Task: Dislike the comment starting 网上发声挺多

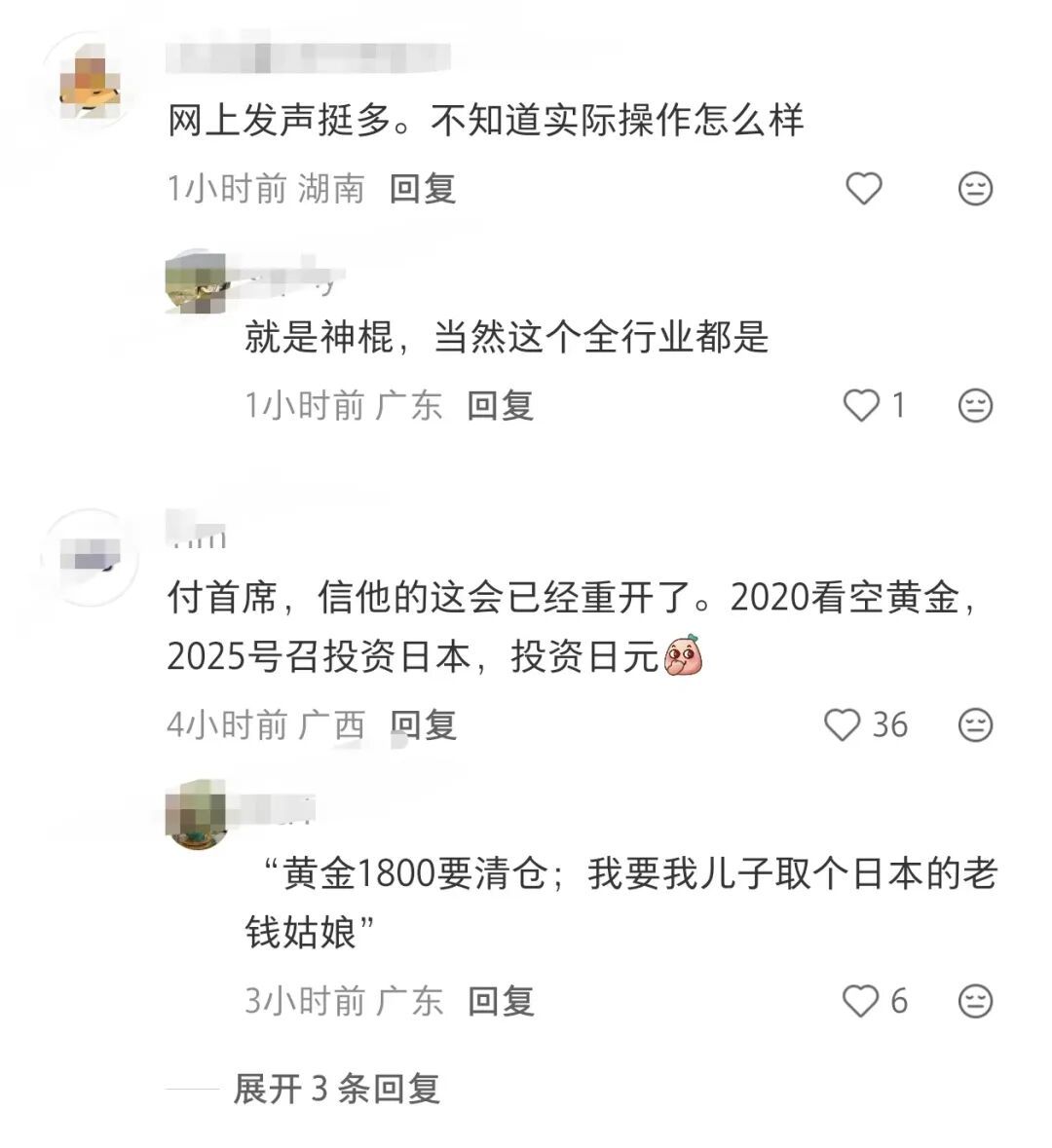Action: coord(975,189)
